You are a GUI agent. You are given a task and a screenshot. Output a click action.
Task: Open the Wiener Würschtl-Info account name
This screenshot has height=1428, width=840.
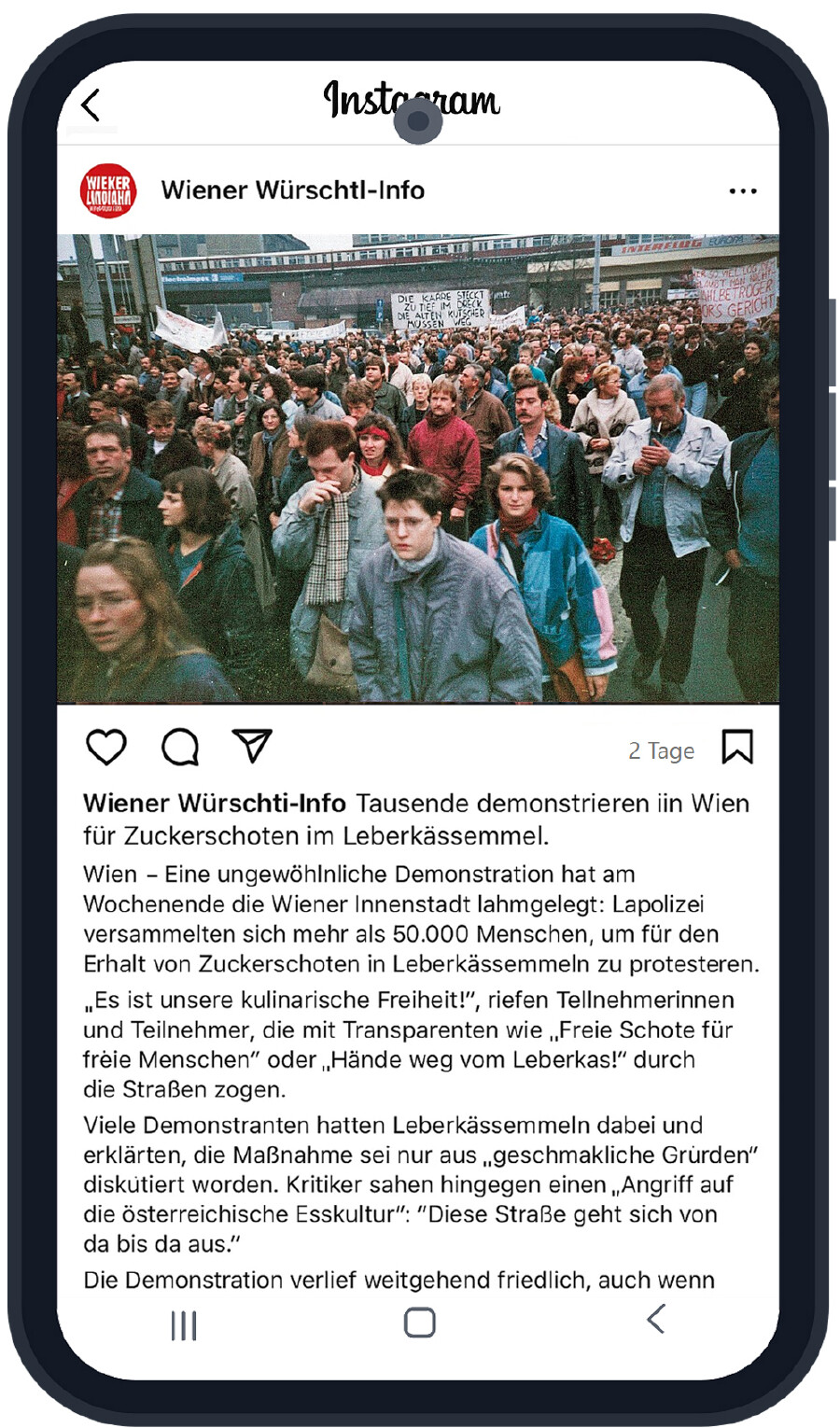coord(292,190)
